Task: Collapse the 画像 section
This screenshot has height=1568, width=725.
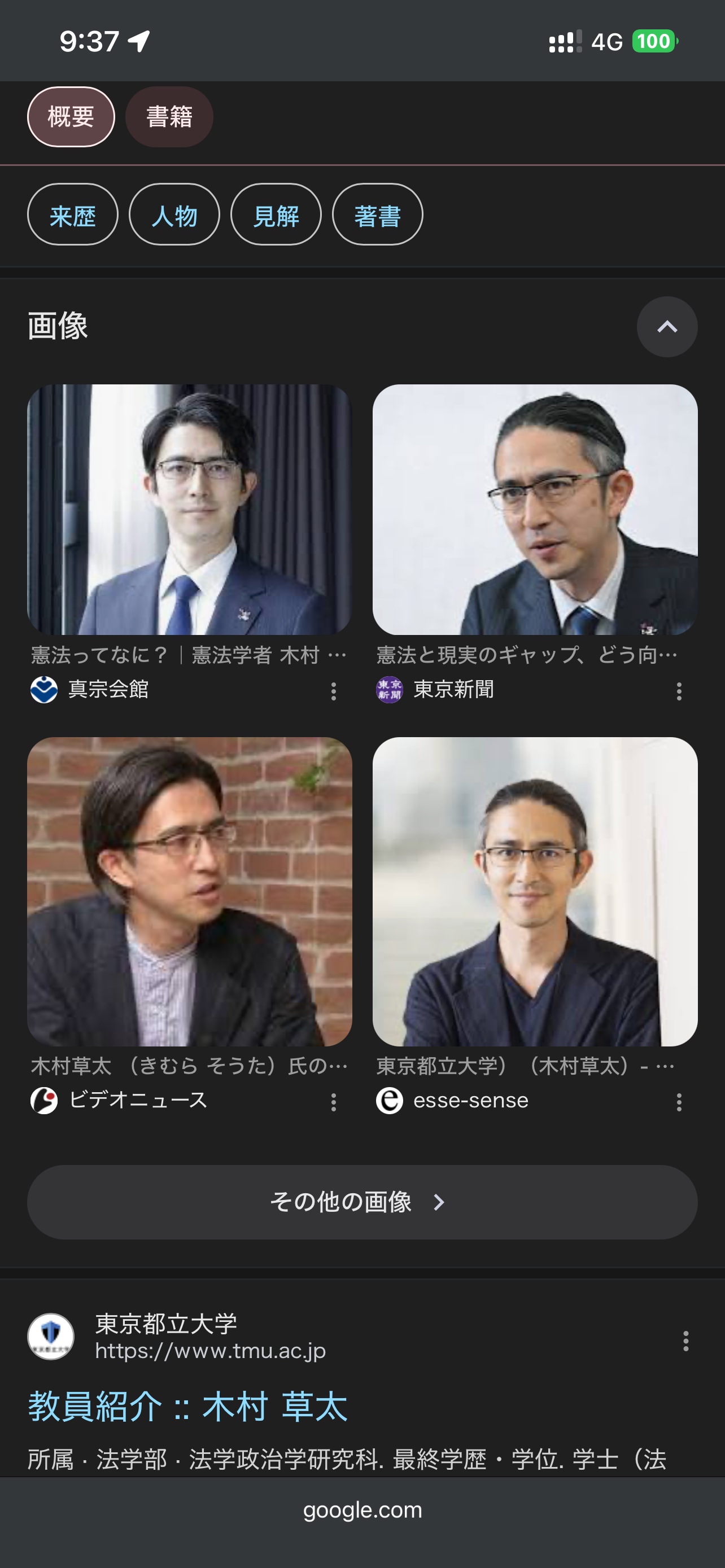Action: pyautogui.click(x=667, y=327)
